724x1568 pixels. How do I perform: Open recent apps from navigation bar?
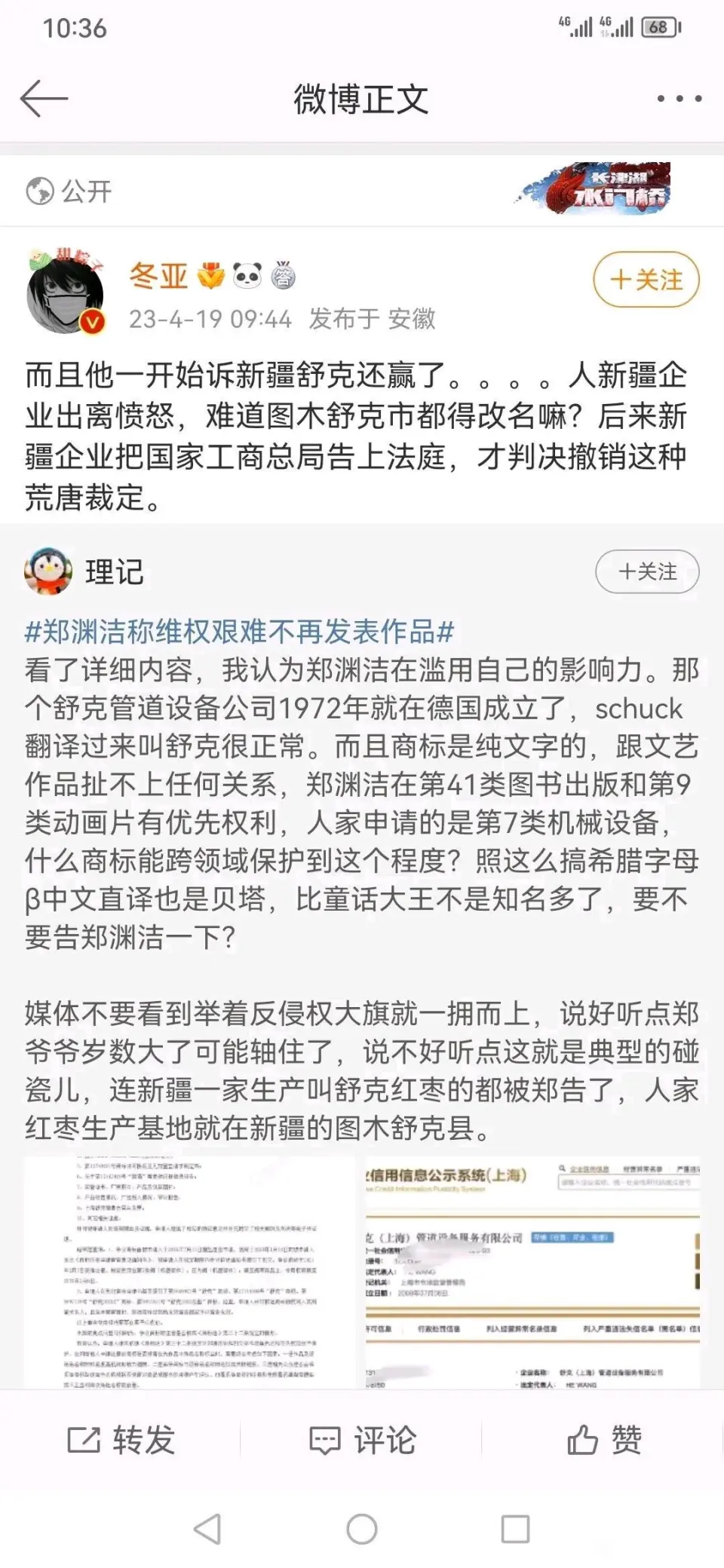515,1530
